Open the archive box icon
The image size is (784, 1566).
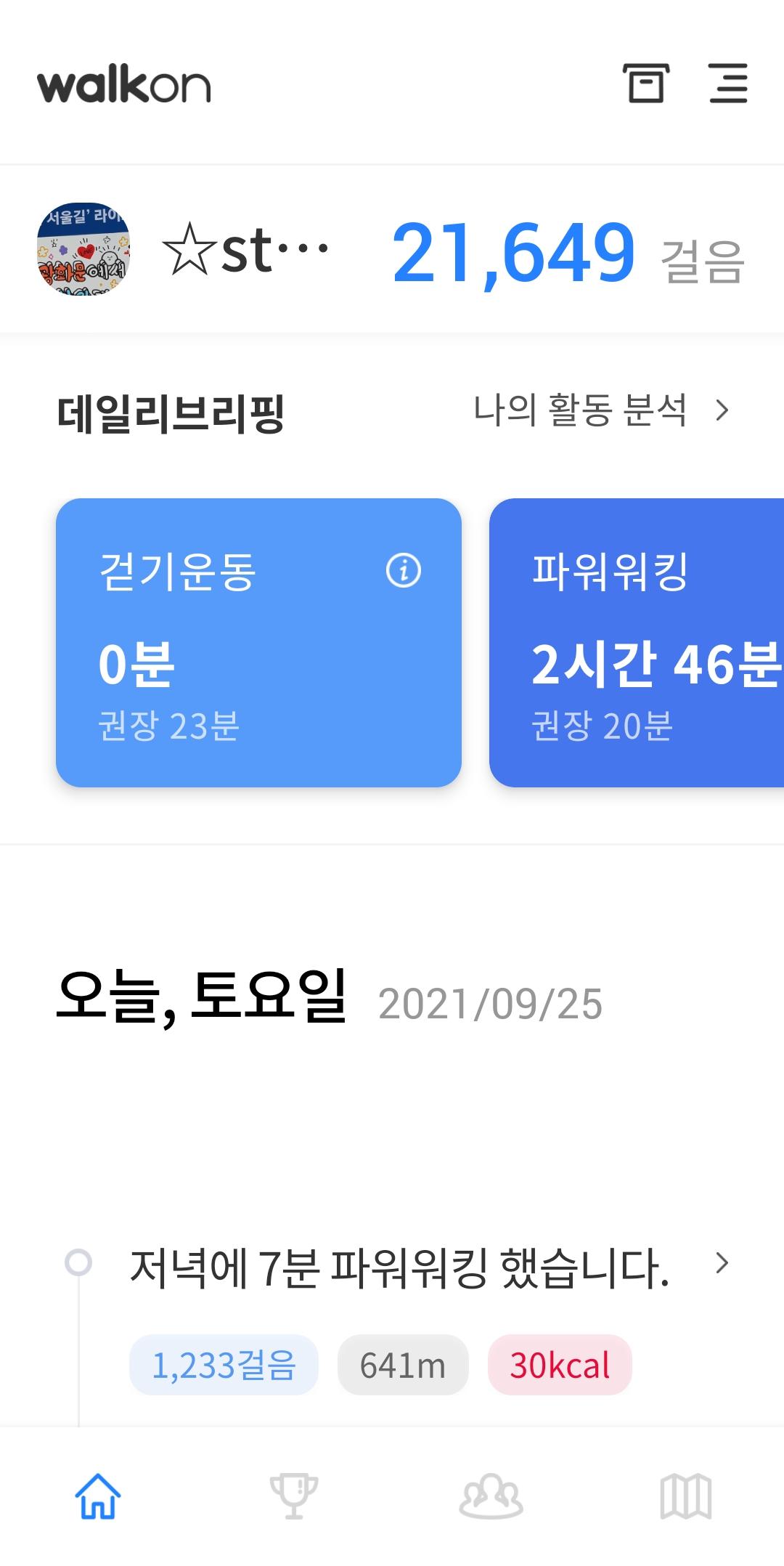[645, 84]
